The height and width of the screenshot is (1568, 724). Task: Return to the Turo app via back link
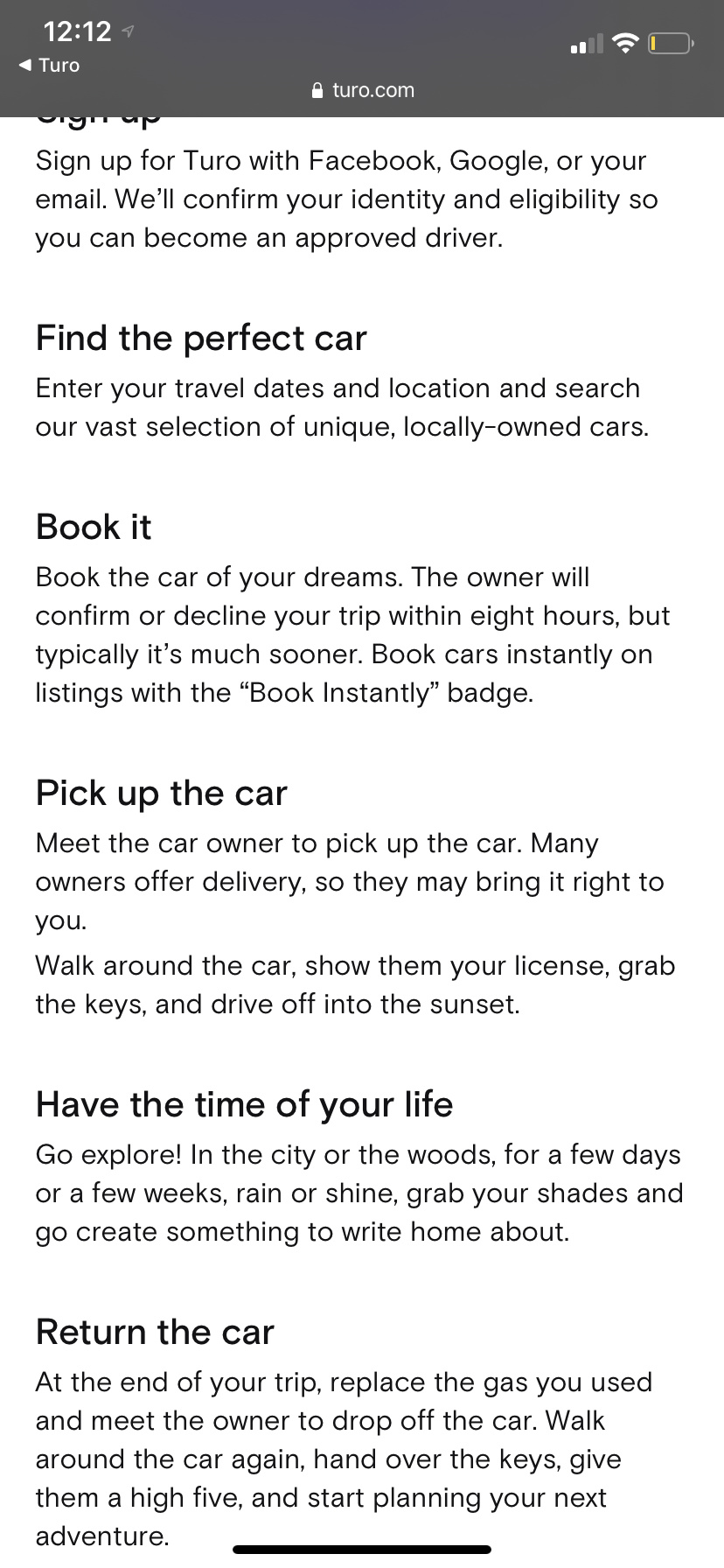pos(49,65)
